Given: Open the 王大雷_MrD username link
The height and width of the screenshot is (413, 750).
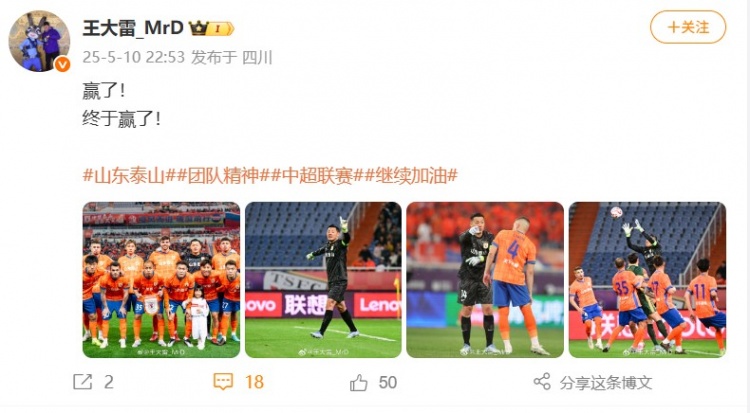Looking at the screenshot, I should (132, 27).
